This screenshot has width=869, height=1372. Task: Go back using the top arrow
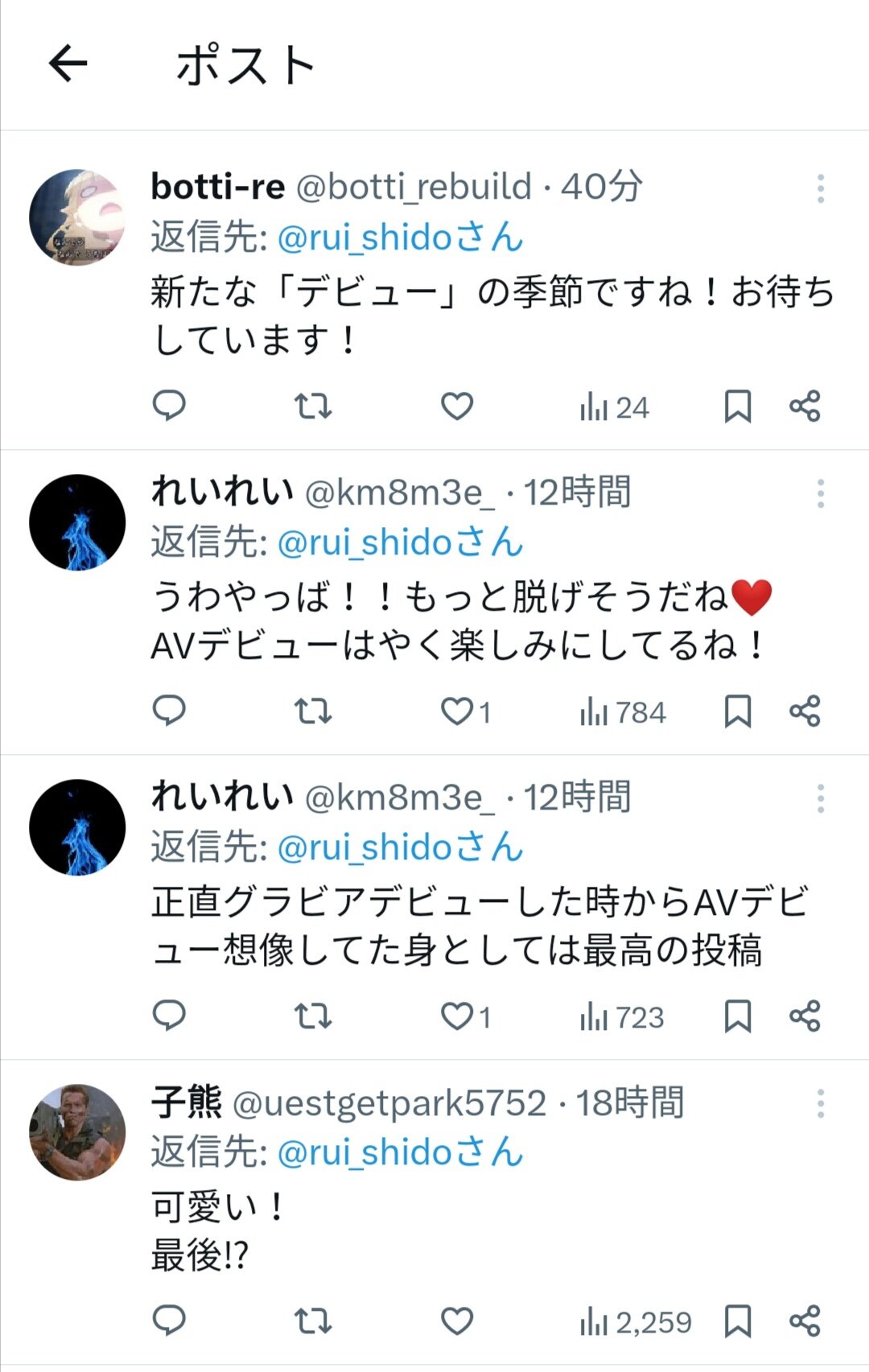point(68,64)
